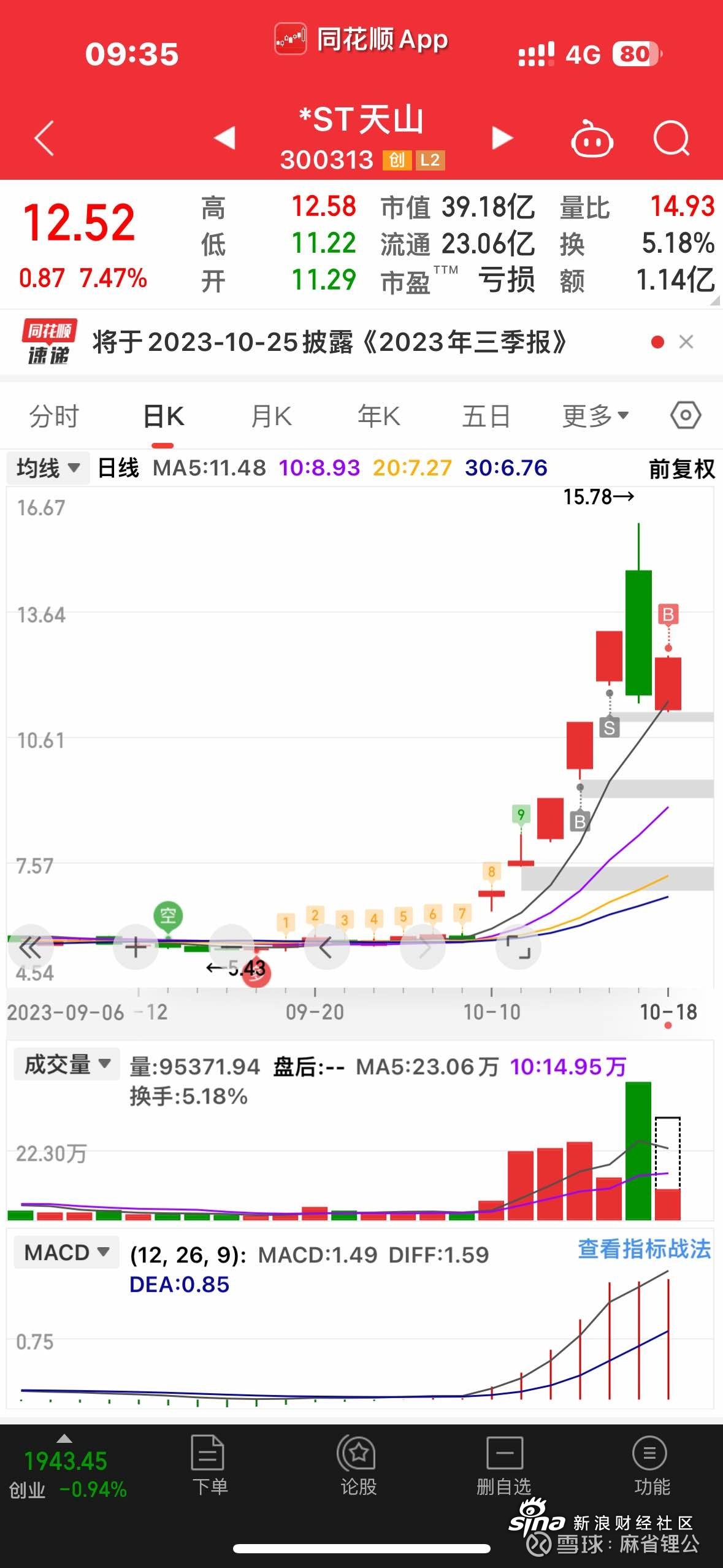Go back using the top-left arrow
The height and width of the screenshot is (1568, 723).
click(44, 138)
